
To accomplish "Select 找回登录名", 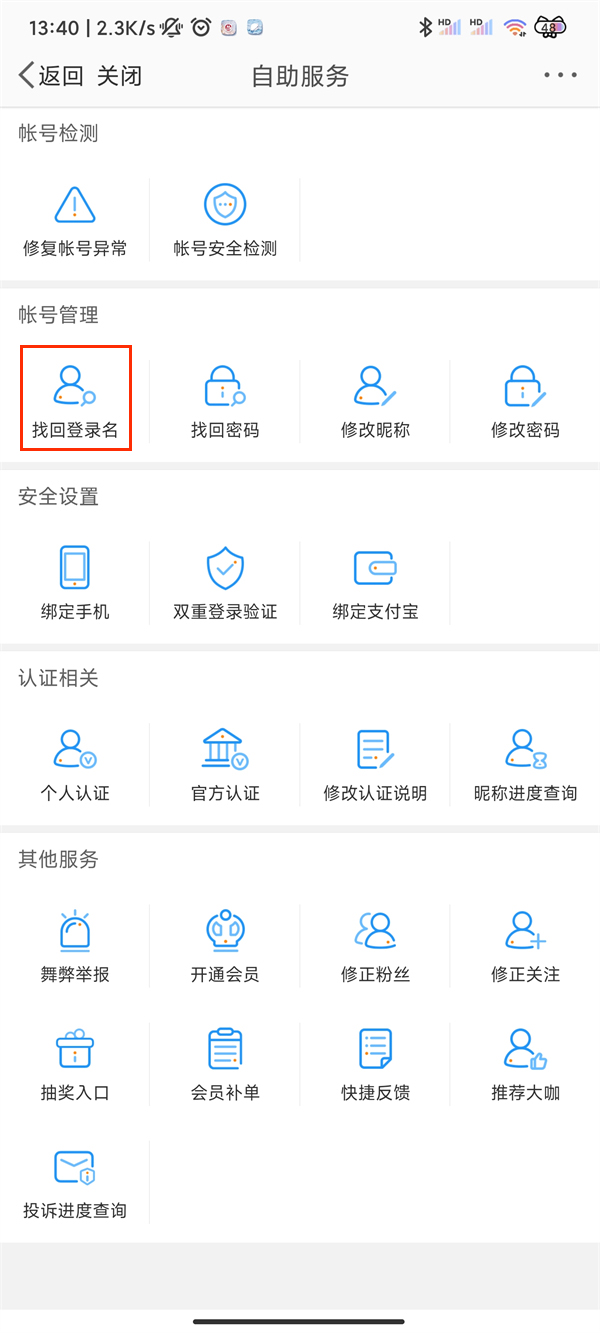I will tap(75, 402).
